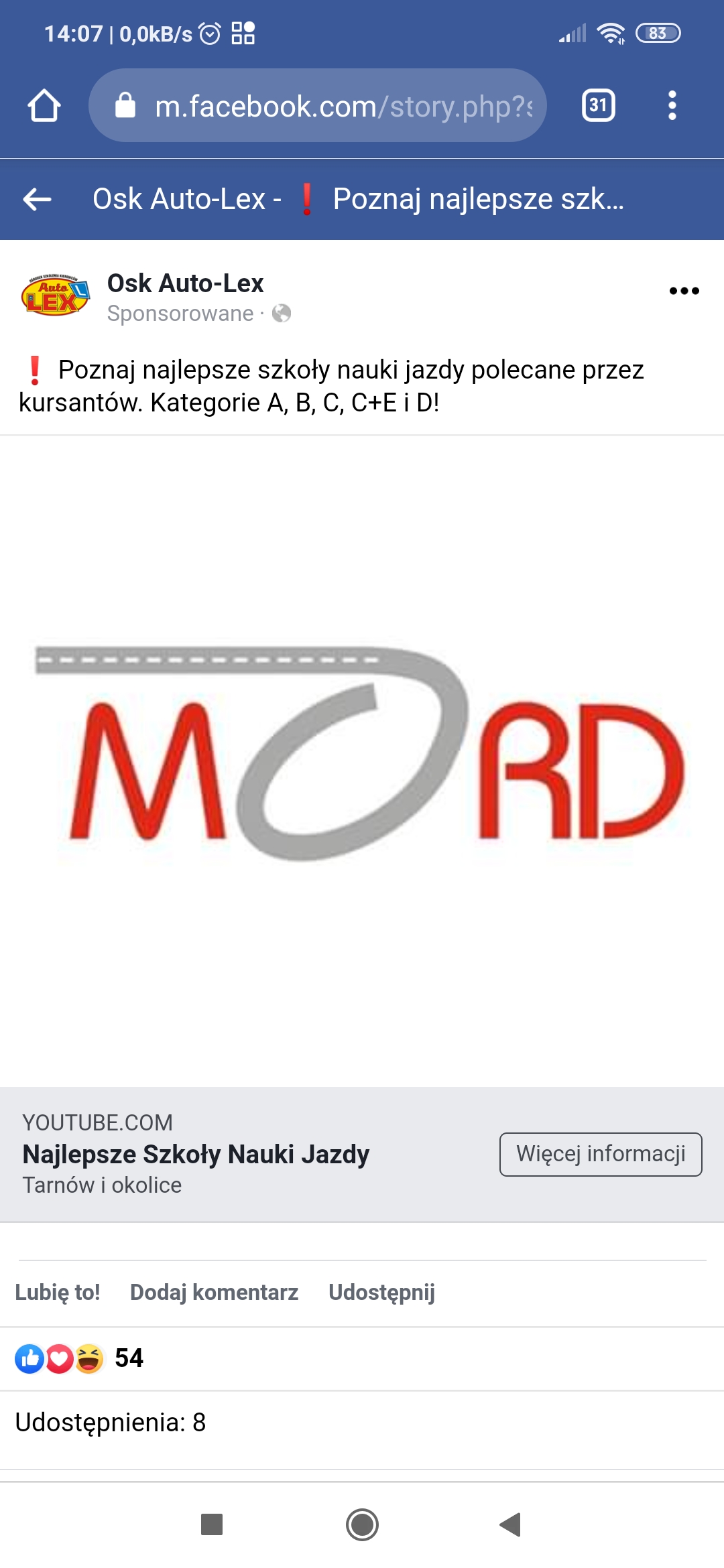Image resolution: width=724 pixels, height=1568 pixels.
Task: Tap the system back triangle
Action: 510,1524
